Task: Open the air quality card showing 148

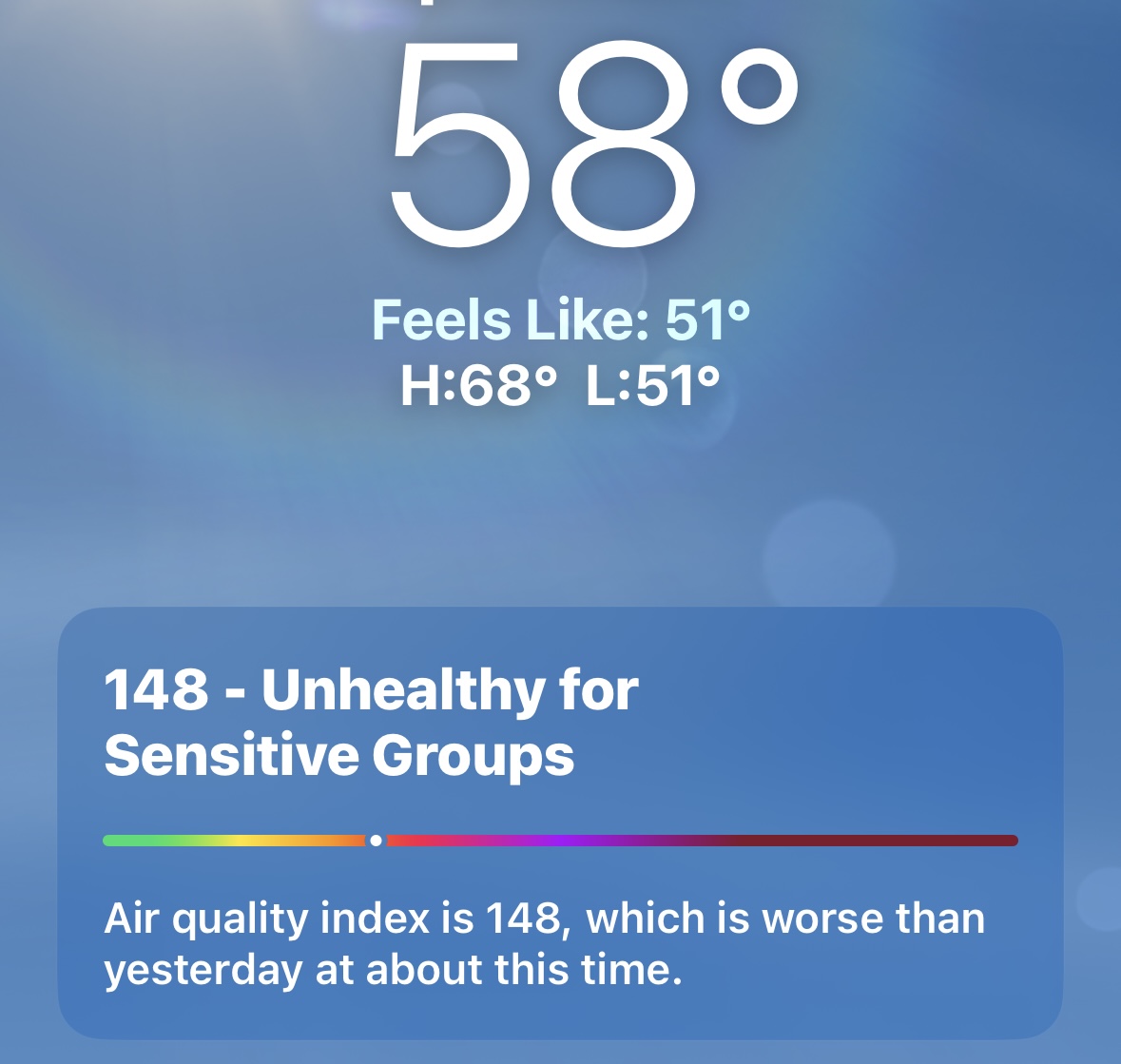Action: pyautogui.click(x=560, y=822)
